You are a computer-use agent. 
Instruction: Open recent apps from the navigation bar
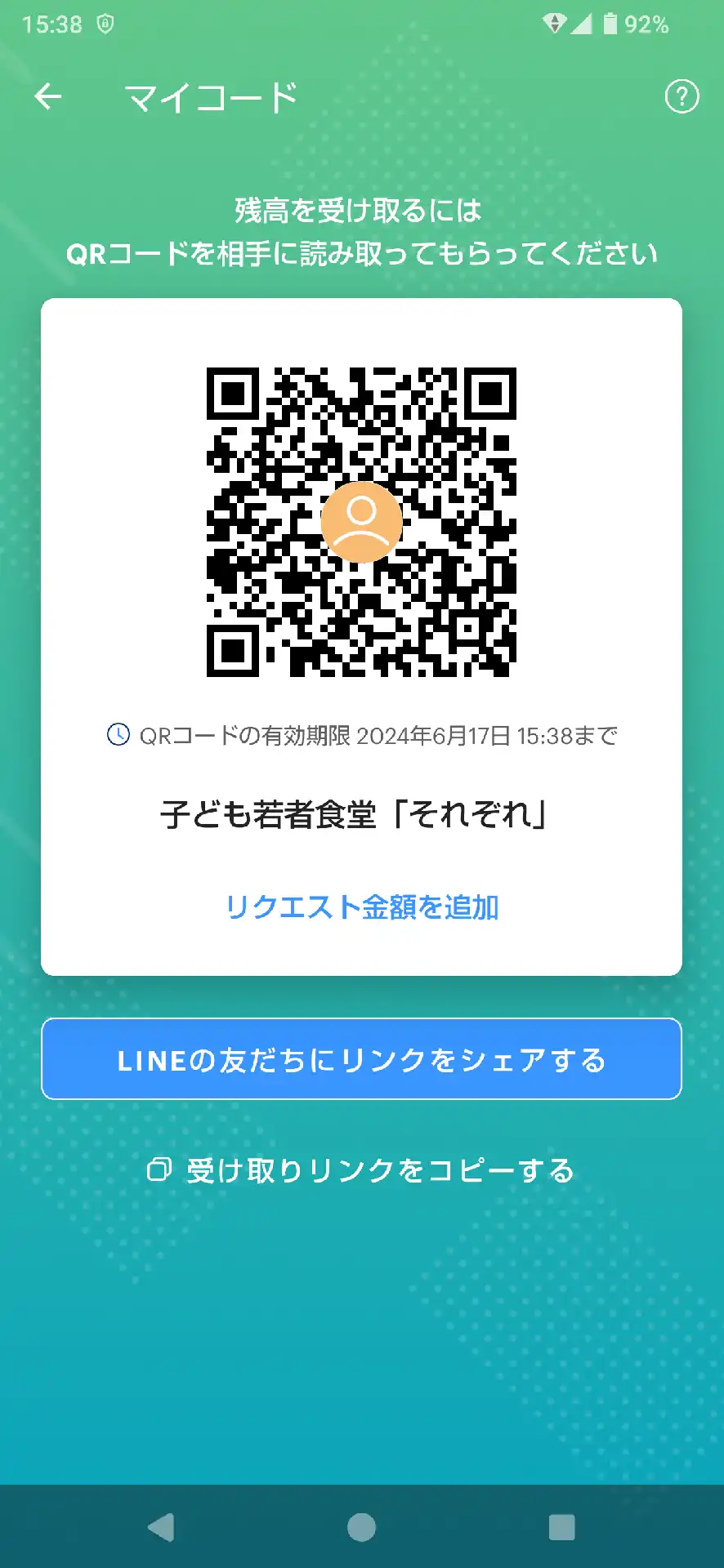pos(561,1527)
